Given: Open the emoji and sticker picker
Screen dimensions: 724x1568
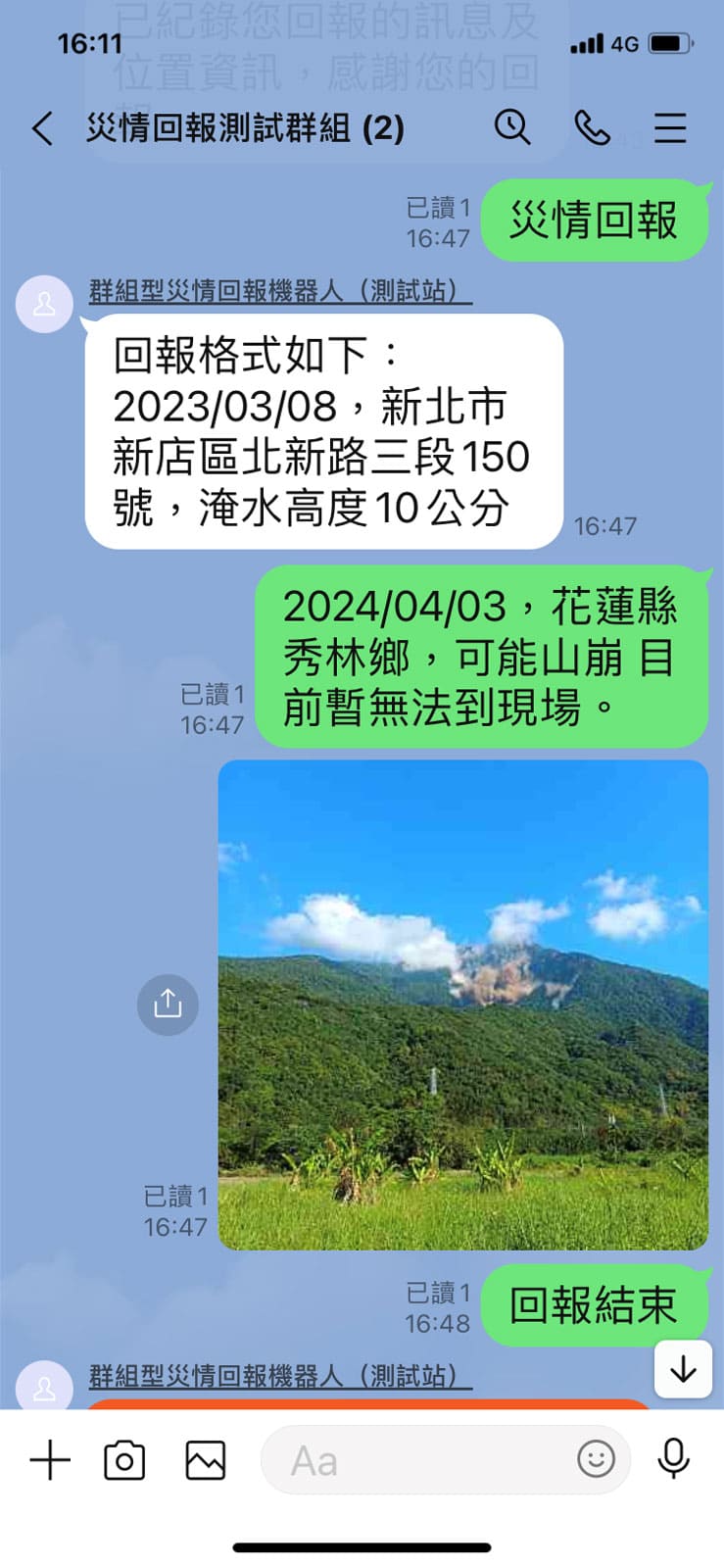Looking at the screenshot, I should click(x=596, y=1459).
